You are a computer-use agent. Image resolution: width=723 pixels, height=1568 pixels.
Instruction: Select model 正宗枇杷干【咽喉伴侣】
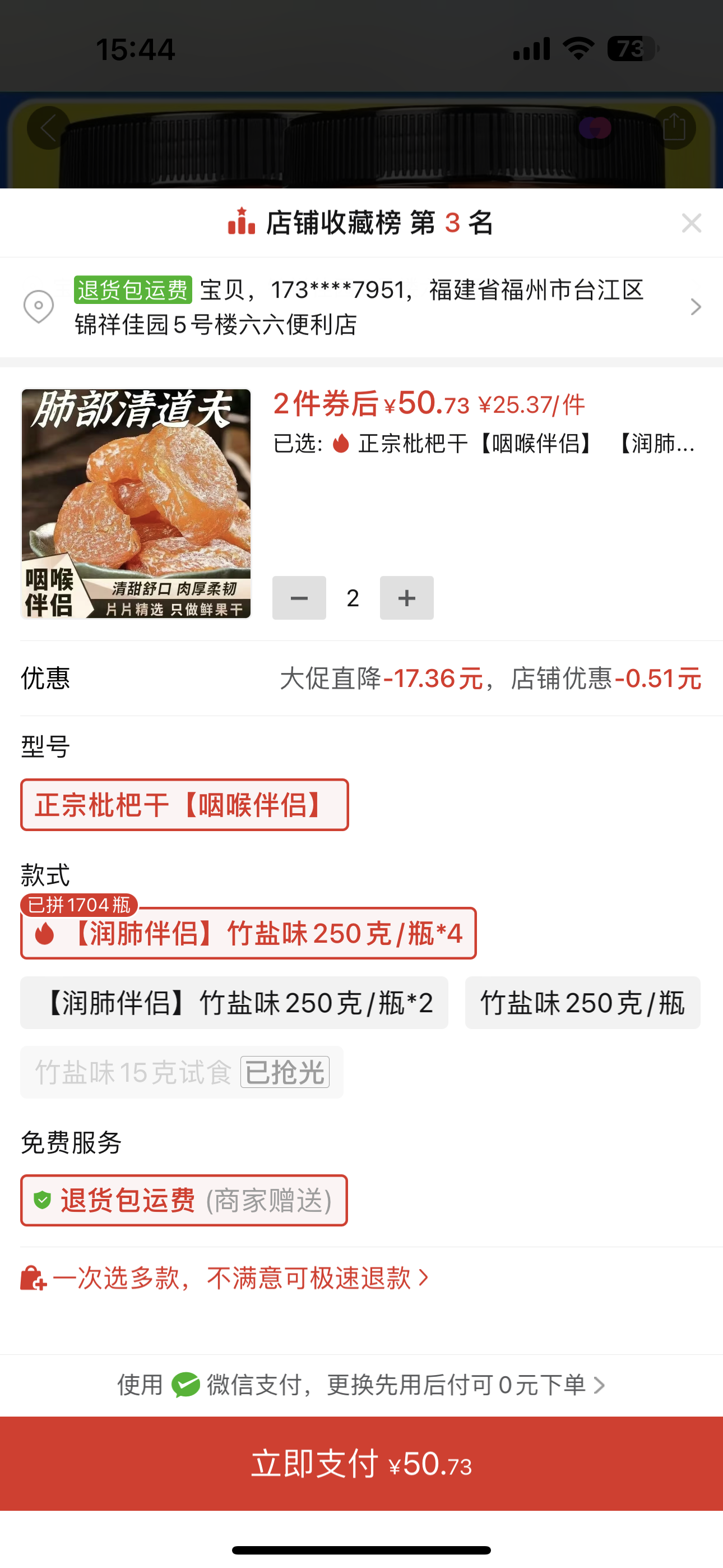[184, 805]
